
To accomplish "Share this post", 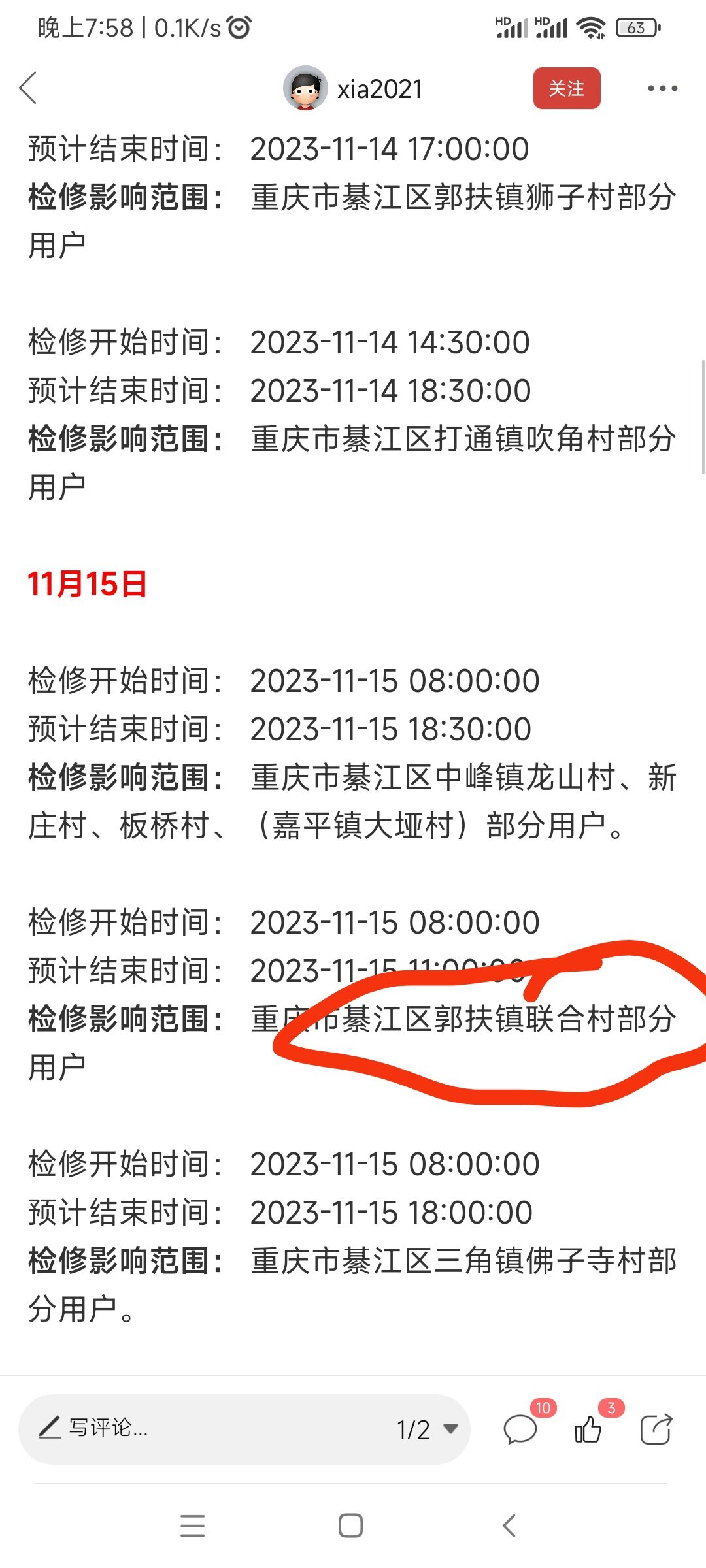I will [x=656, y=1429].
